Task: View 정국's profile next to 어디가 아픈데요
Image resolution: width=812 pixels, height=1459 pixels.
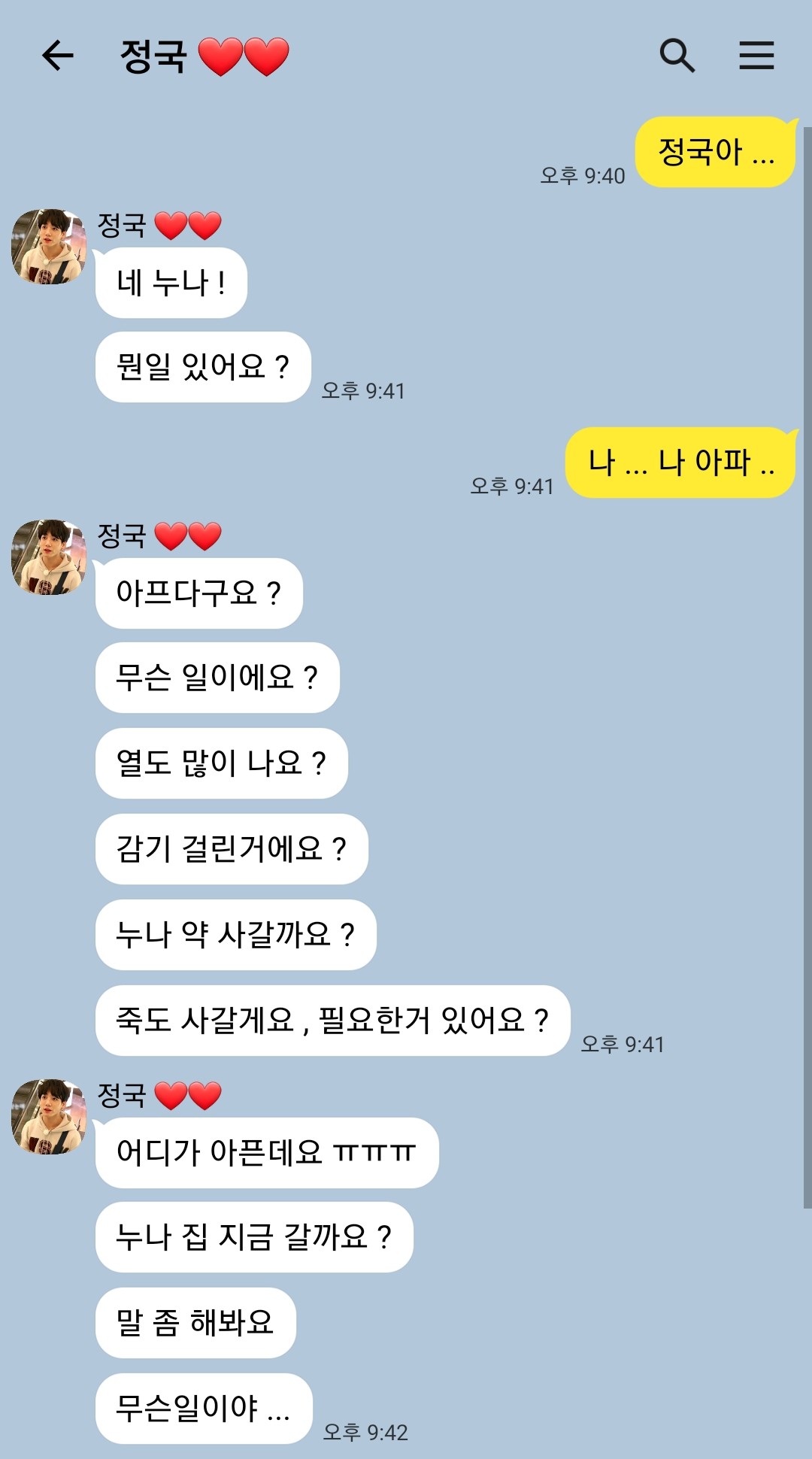Action: 49,1117
